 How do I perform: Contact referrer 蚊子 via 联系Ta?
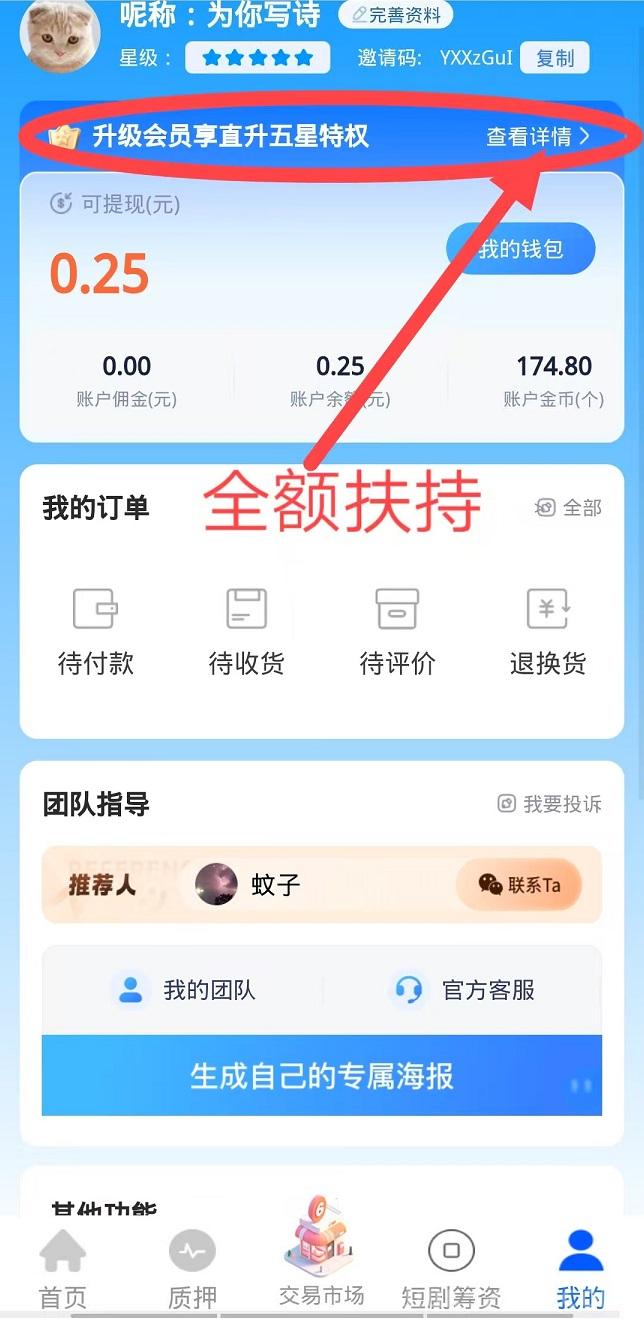[x=519, y=885]
